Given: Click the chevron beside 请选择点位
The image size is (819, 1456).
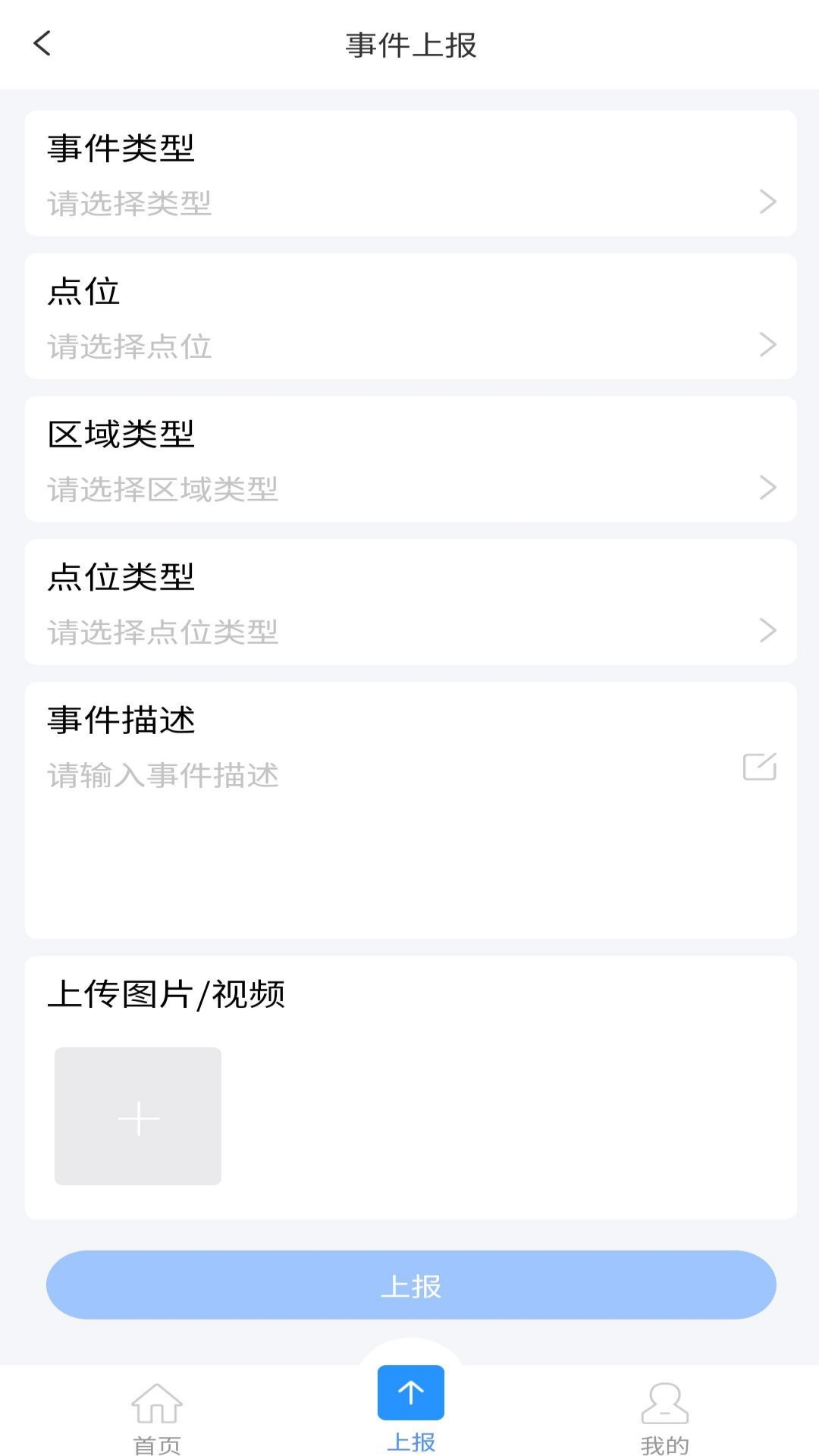Looking at the screenshot, I should [x=769, y=344].
